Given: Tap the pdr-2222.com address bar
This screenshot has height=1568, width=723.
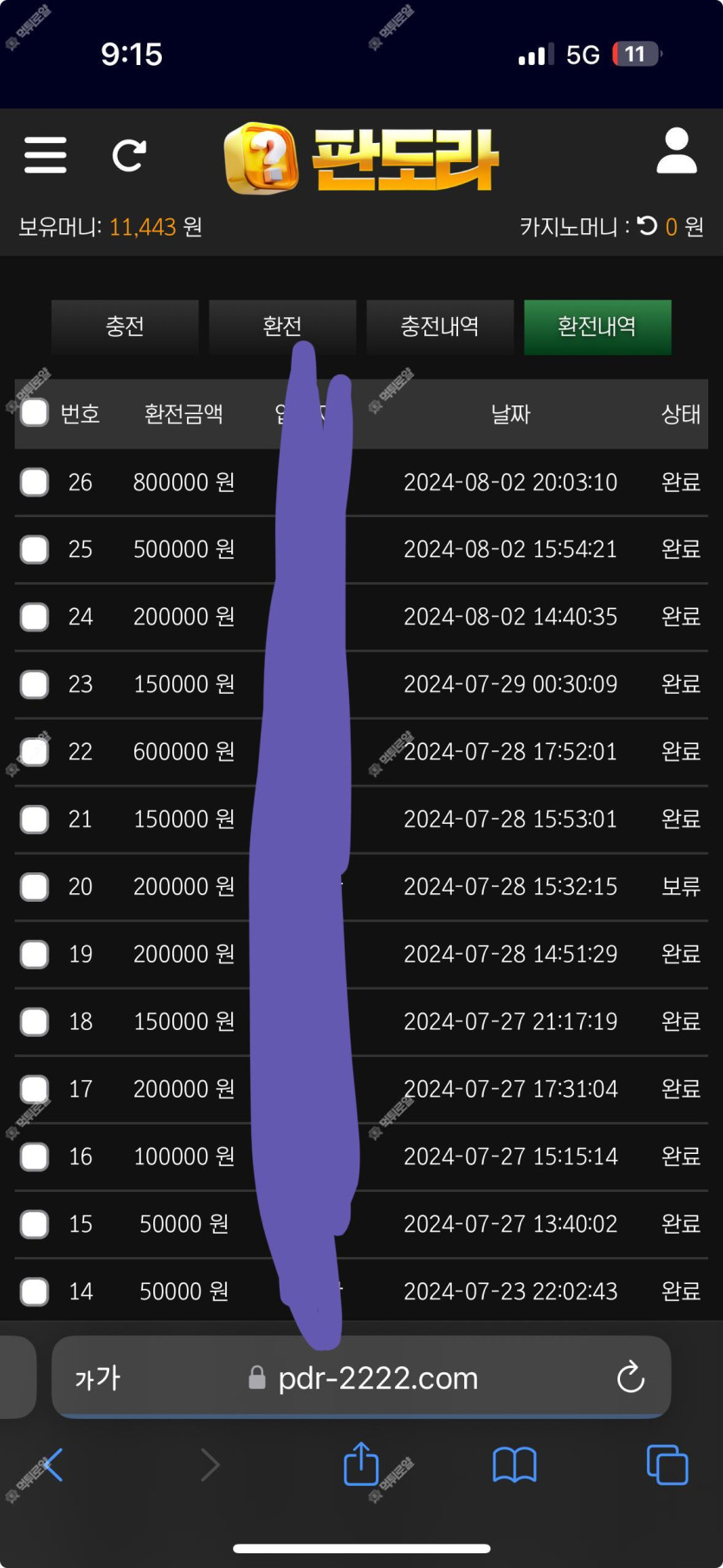Looking at the screenshot, I should 362,1377.
